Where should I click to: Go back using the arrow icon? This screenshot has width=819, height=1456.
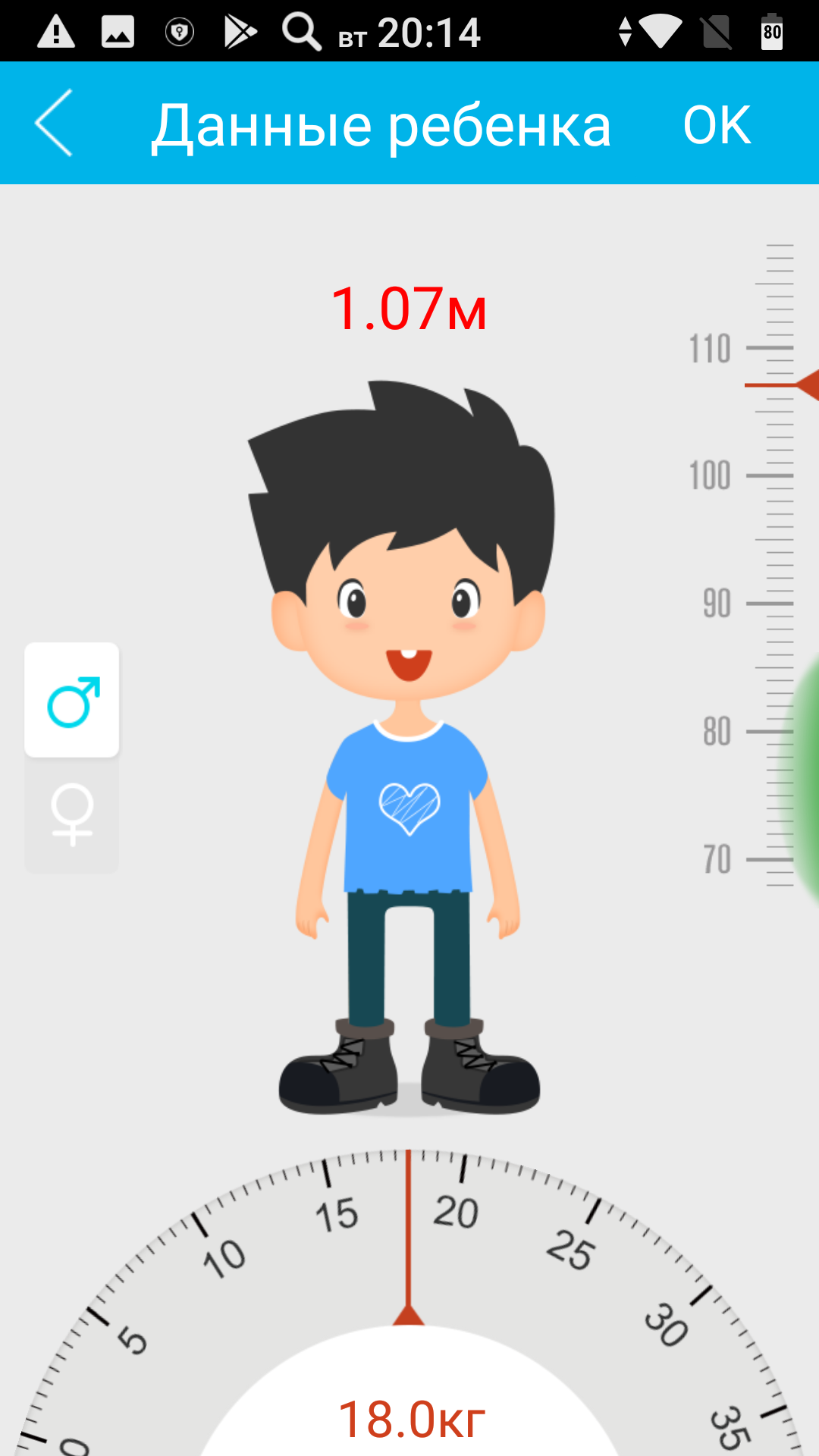(55, 123)
